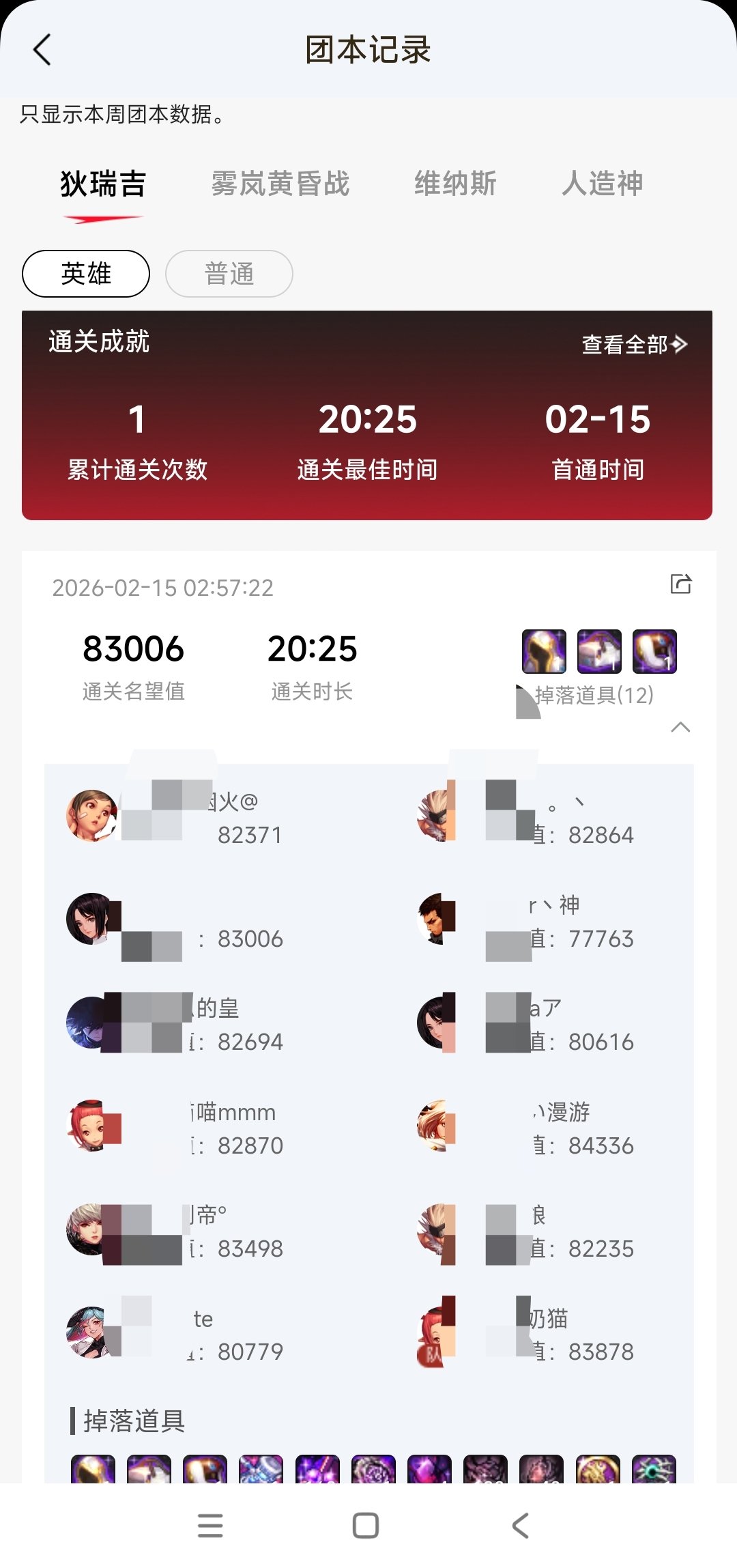Switch to the 雾岚黄昏战 tab
737x1568 pixels.
tap(280, 184)
